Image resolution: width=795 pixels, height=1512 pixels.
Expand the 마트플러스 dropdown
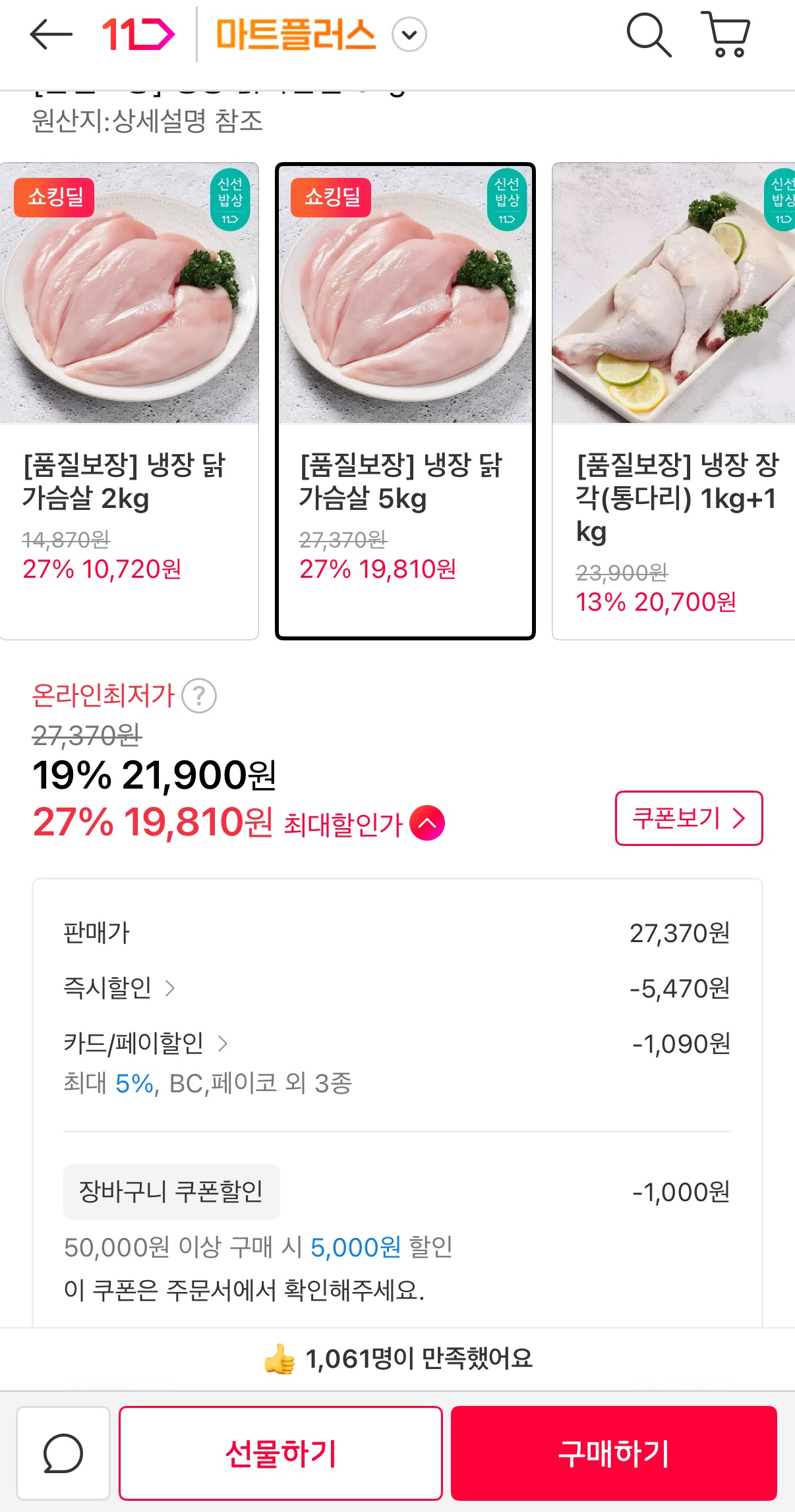pyautogui.click(x=409, y=35)
